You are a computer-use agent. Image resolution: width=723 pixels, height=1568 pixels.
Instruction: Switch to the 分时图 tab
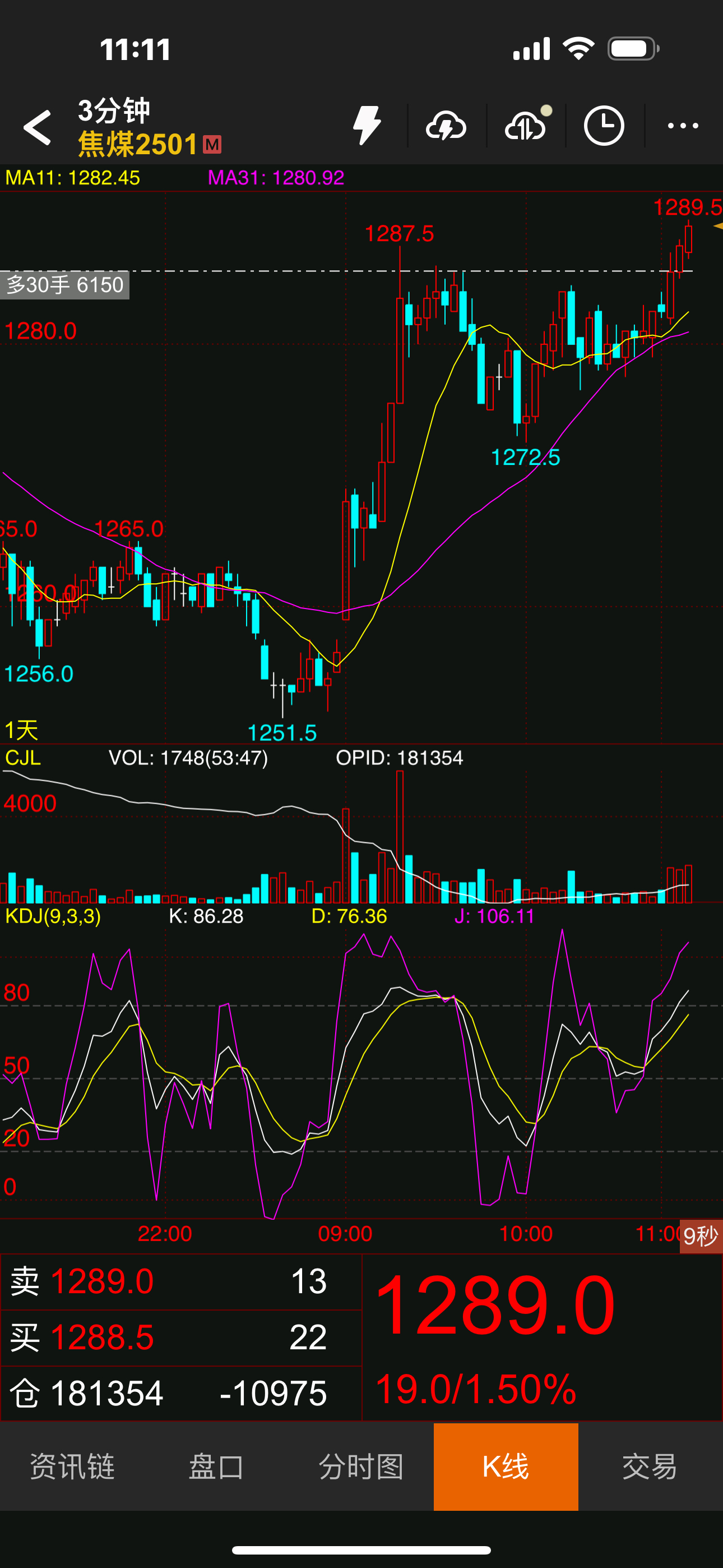(361, 1466)
